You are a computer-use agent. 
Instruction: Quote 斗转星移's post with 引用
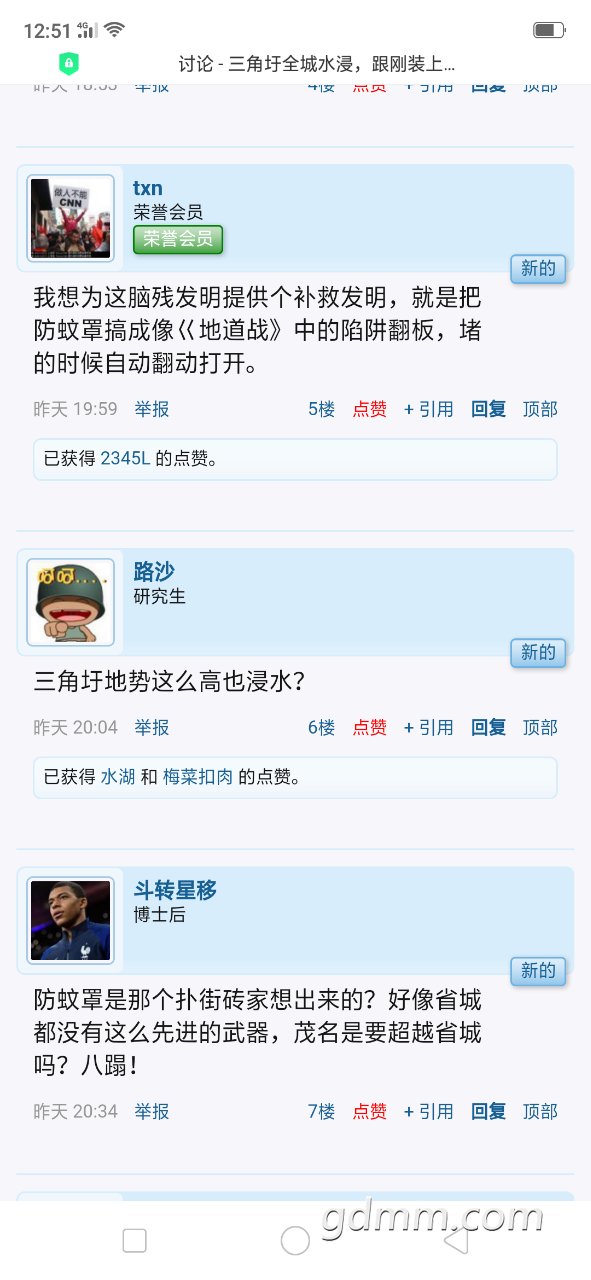click(428, 1111)
